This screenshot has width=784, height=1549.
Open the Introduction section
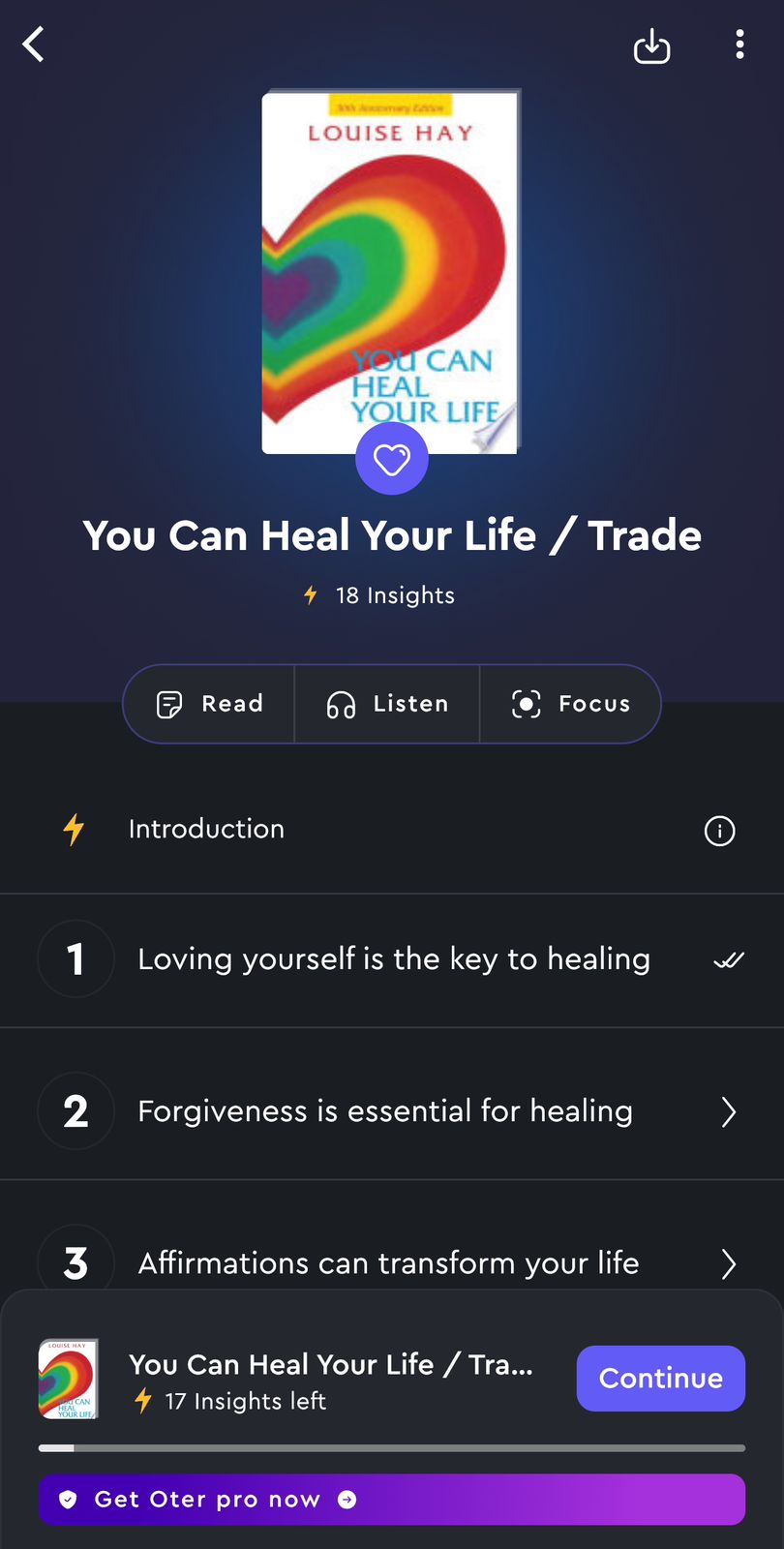[206, 830]
